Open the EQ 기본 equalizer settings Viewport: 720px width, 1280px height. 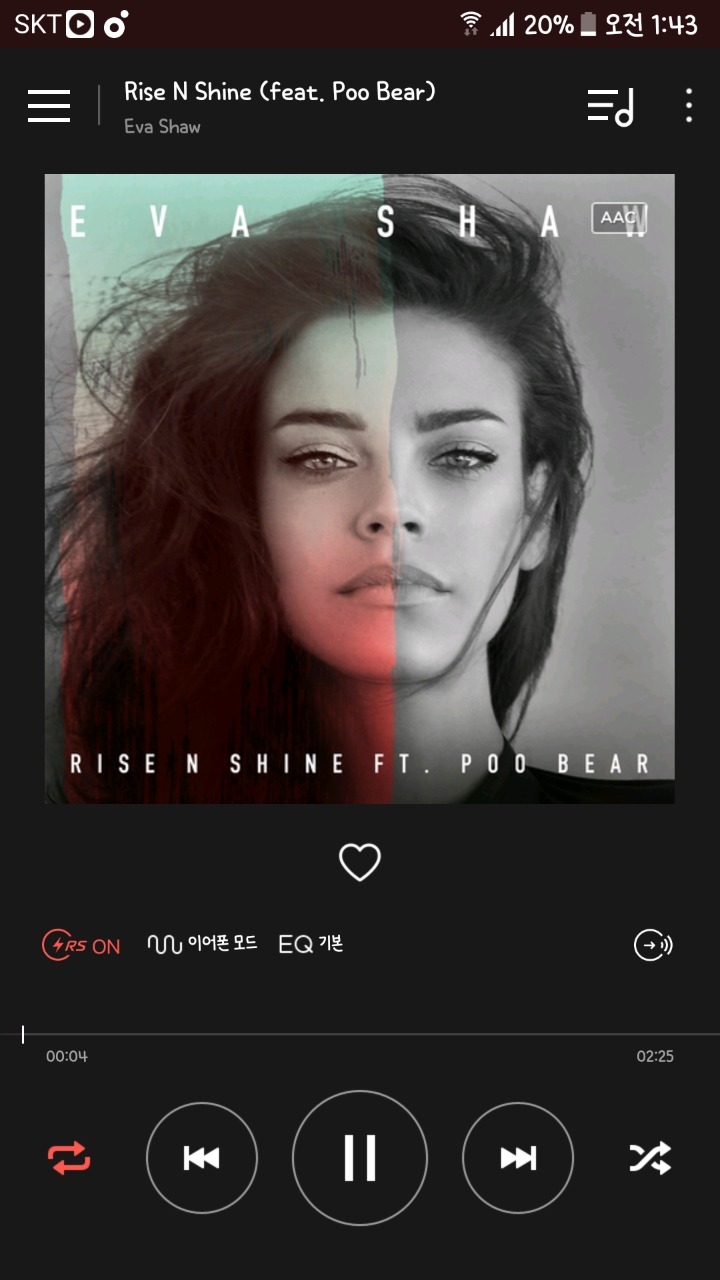[311, 944]
